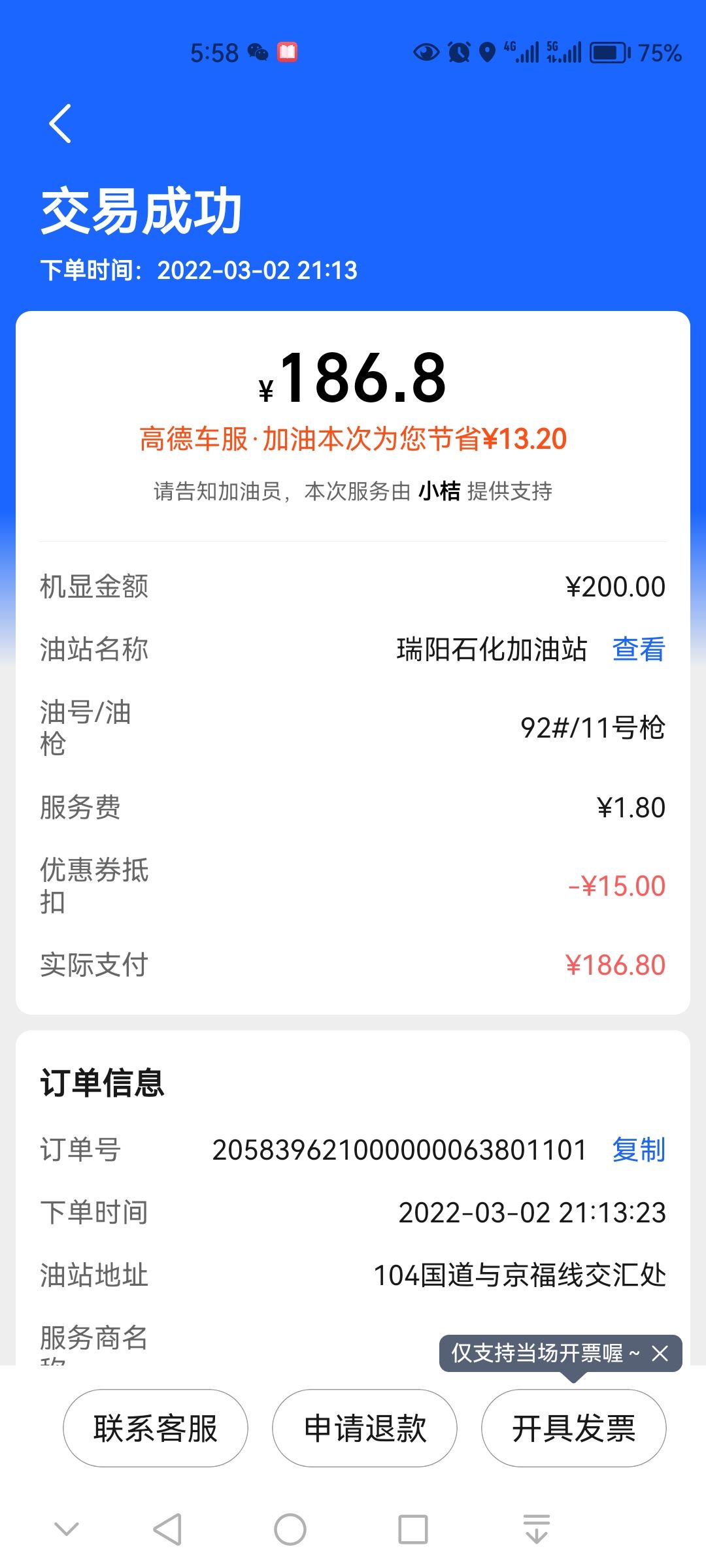This screenshot has width=706, height=1568.
Task: Go back using the top-left arrow
Action: pyautogui.click(x=60, y=123)
